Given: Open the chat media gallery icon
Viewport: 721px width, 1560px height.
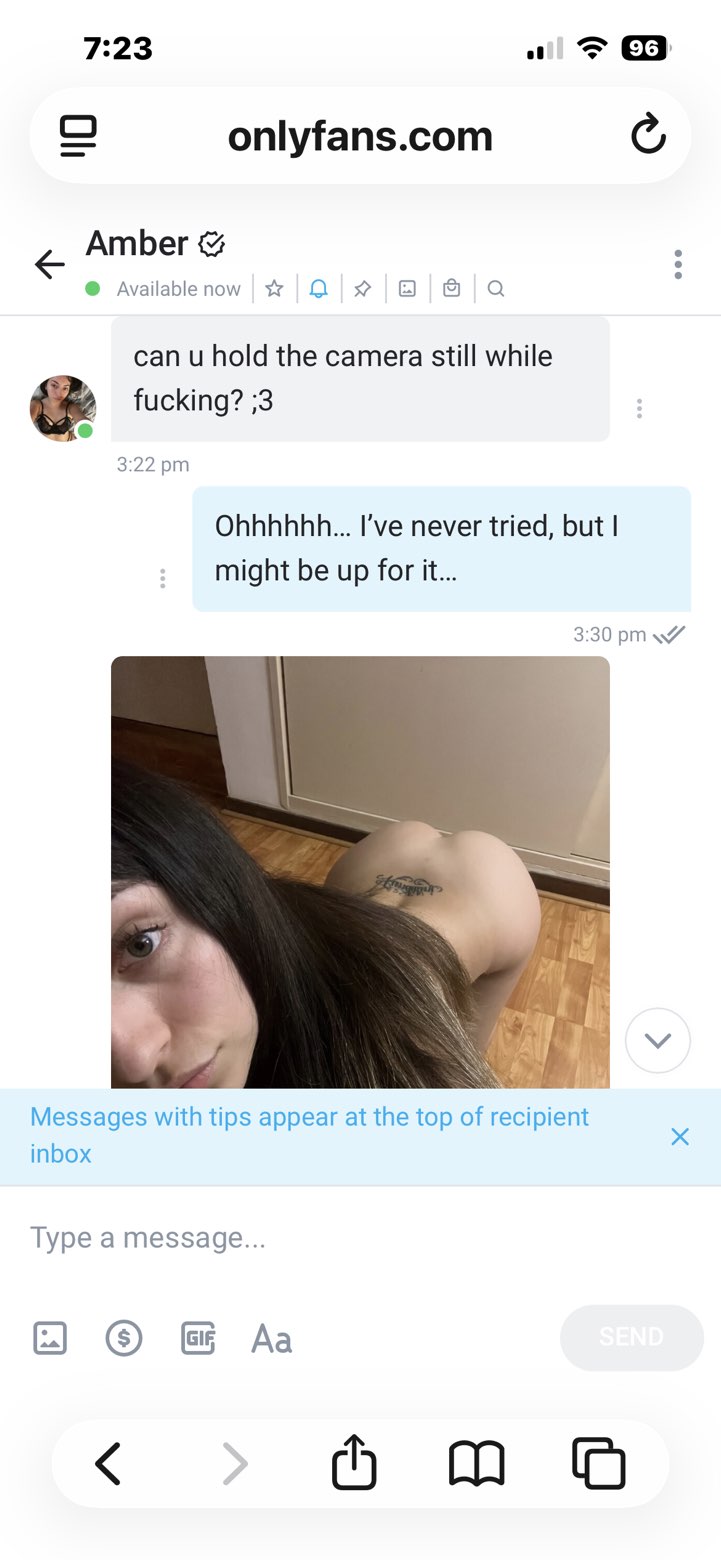Looking at the screenshot, I should click(407, 289).
